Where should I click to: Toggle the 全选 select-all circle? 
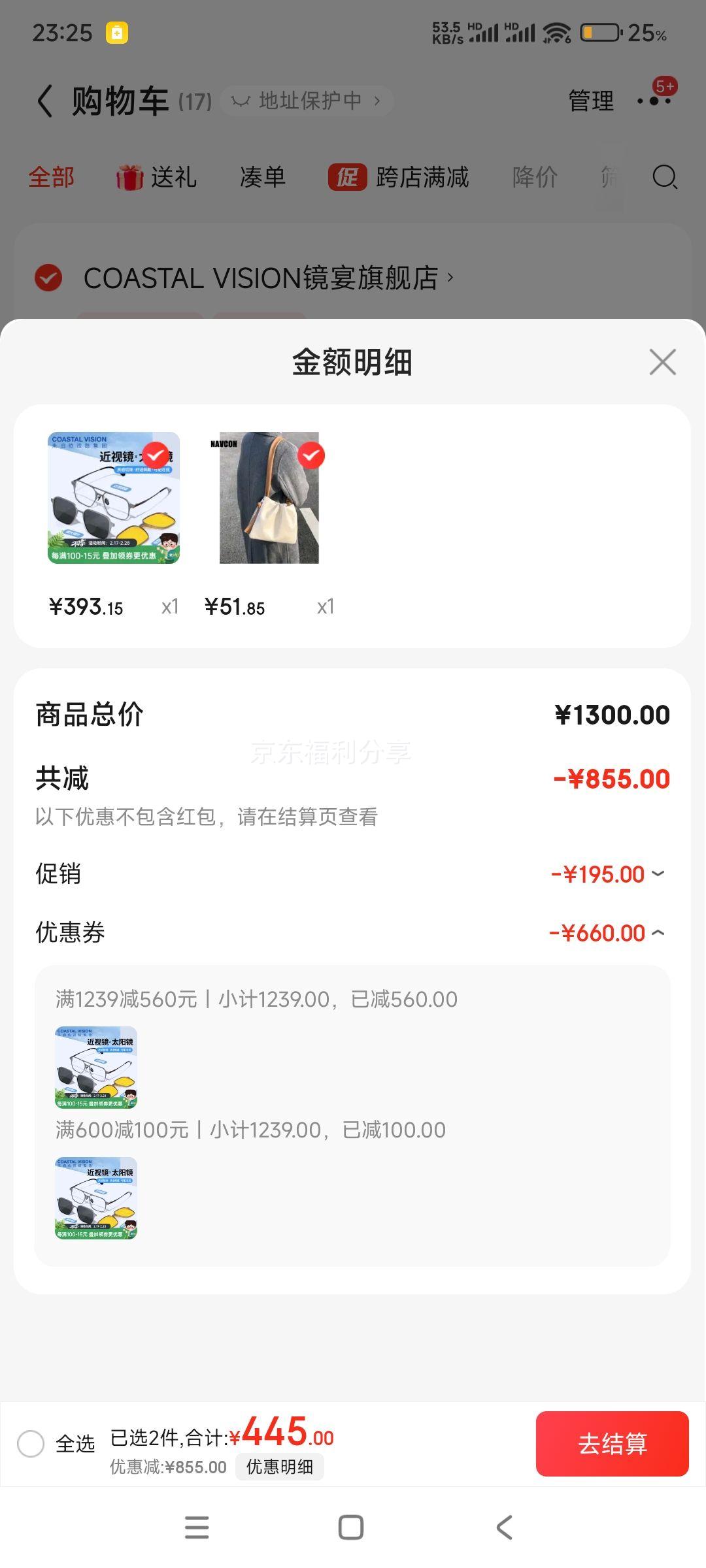click(x=31, y=1444)
